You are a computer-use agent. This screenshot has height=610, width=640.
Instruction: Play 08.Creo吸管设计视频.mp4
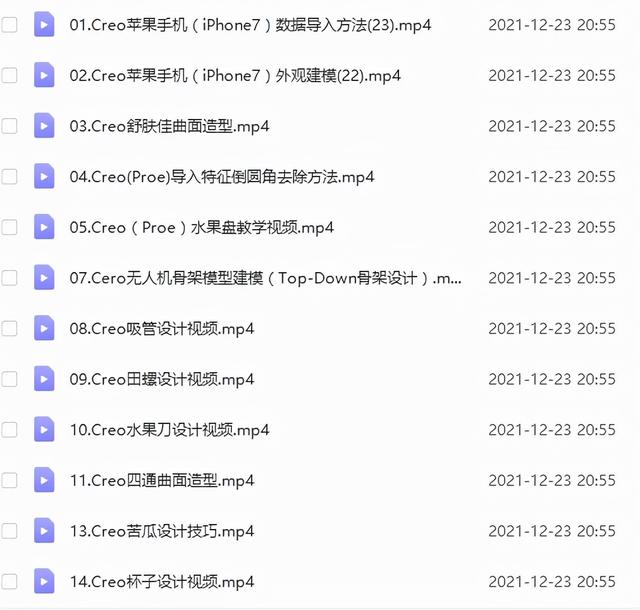162,328
